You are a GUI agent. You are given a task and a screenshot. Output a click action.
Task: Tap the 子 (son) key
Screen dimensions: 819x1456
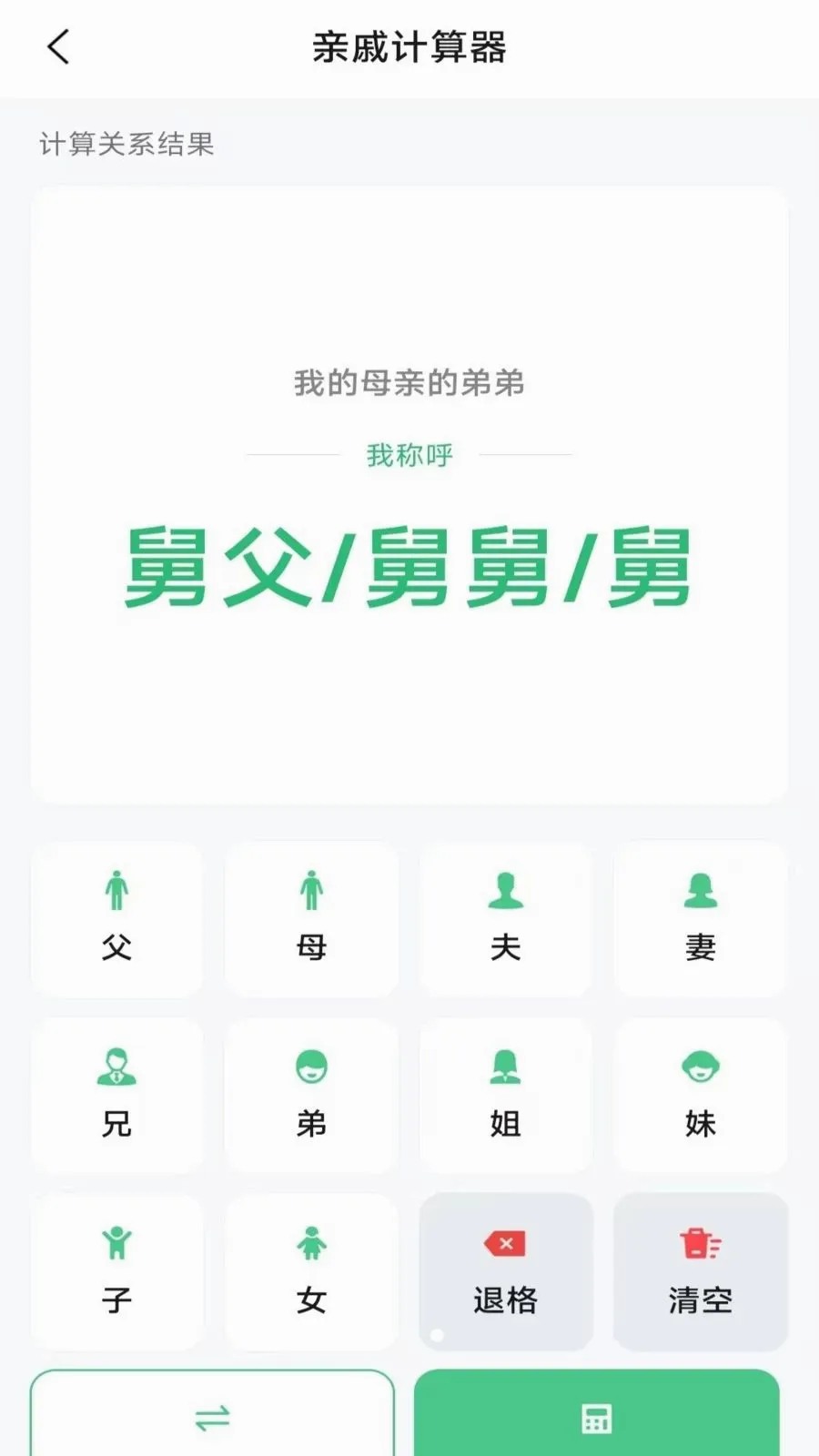pyautogui.click(x=116, y=1272)
